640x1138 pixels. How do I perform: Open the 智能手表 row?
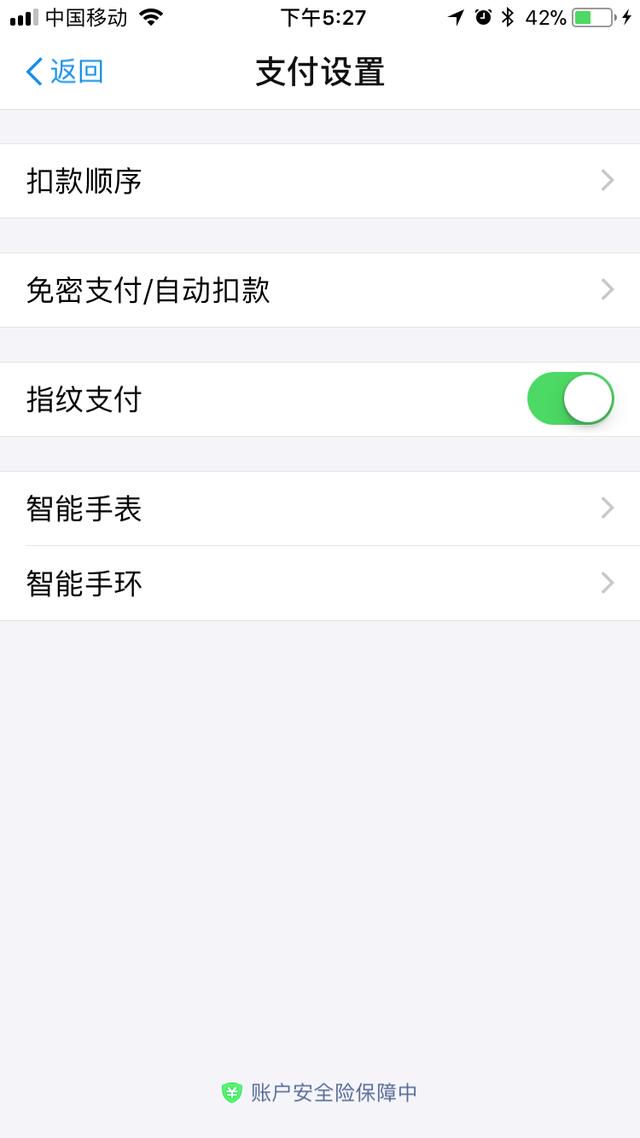click(x=320, y=509)
